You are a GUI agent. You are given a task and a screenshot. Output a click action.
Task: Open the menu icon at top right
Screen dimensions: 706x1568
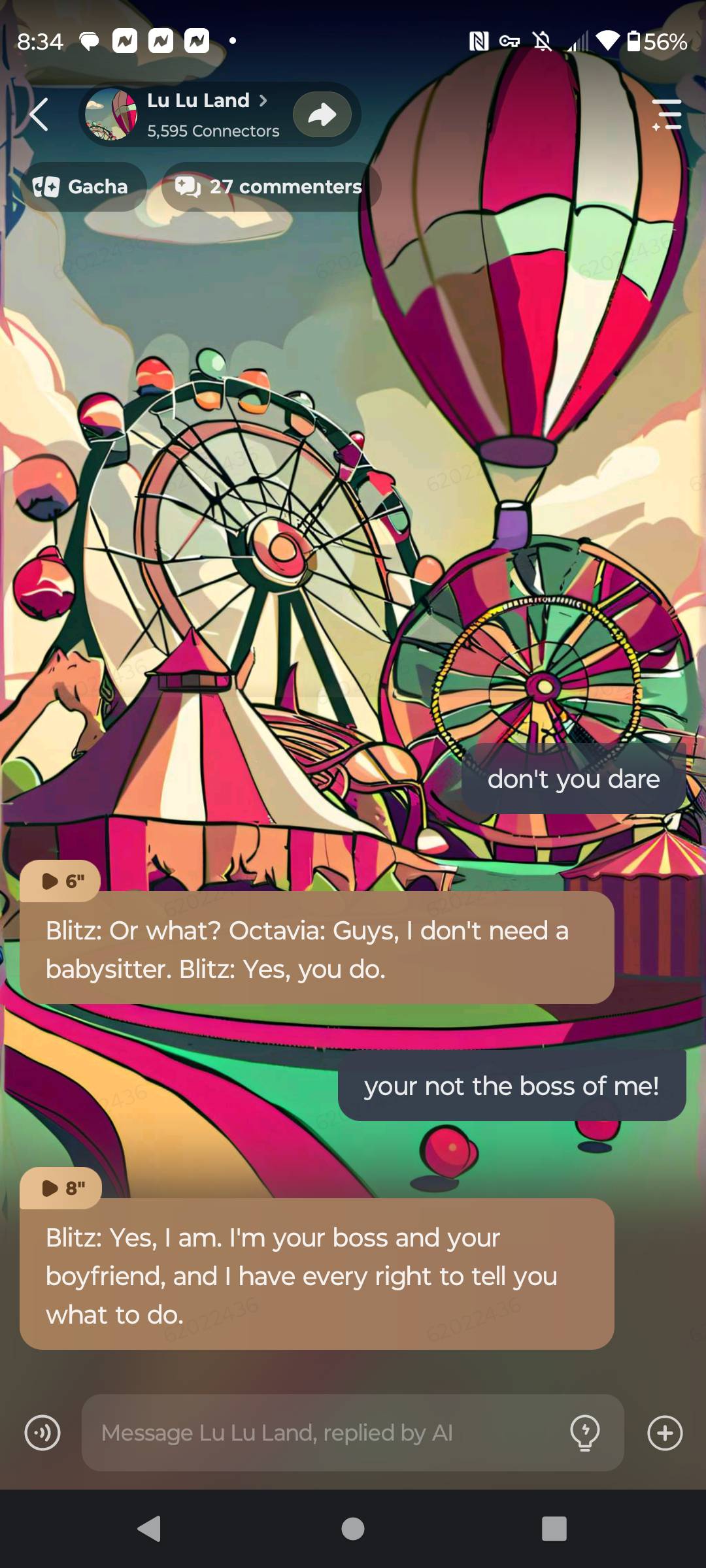(667, 115)
